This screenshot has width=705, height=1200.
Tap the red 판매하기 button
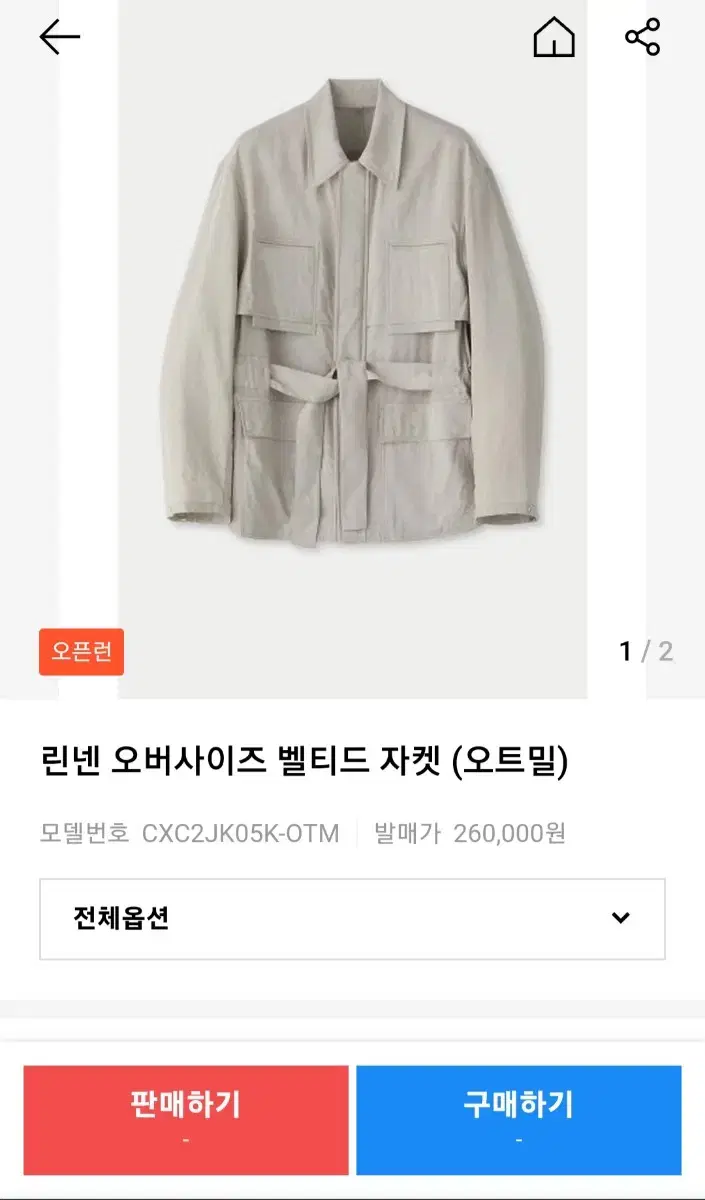click(x=186, y=1120)
